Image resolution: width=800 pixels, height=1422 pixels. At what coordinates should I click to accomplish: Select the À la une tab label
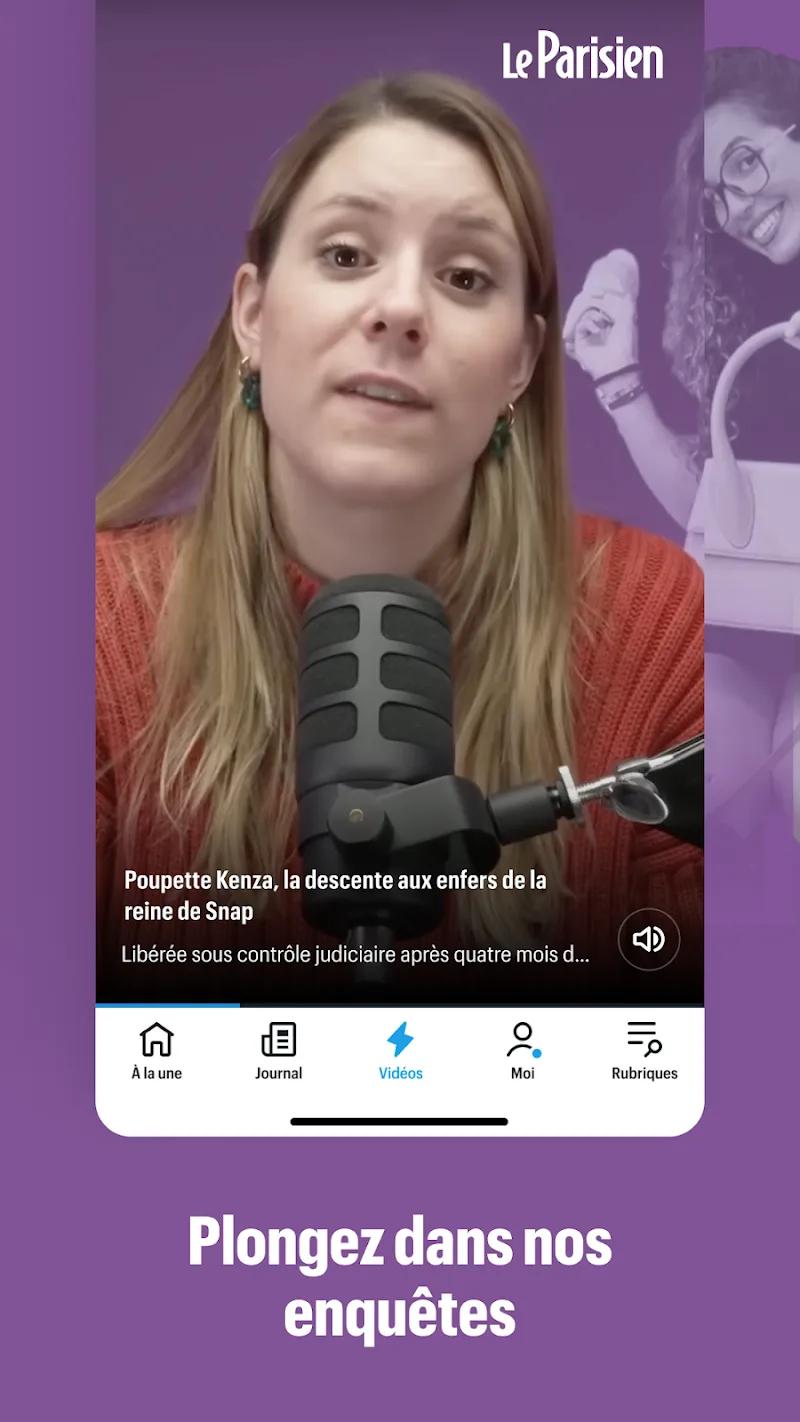pyautogui.click(x=155, y=1073)
